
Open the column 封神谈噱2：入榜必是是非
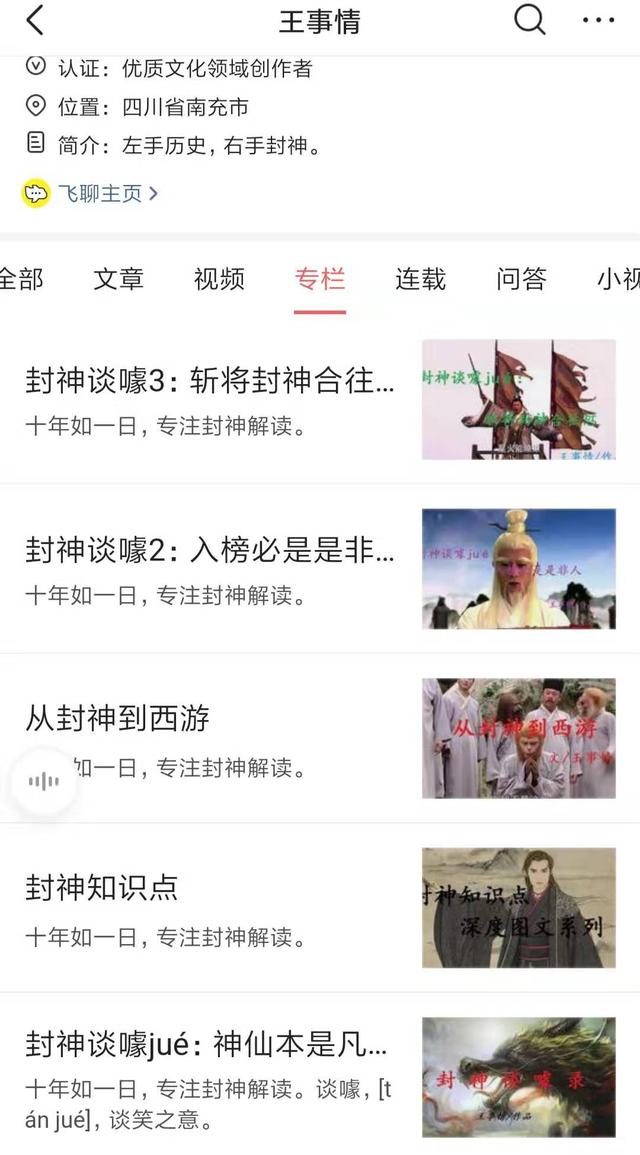coord(210,550)
